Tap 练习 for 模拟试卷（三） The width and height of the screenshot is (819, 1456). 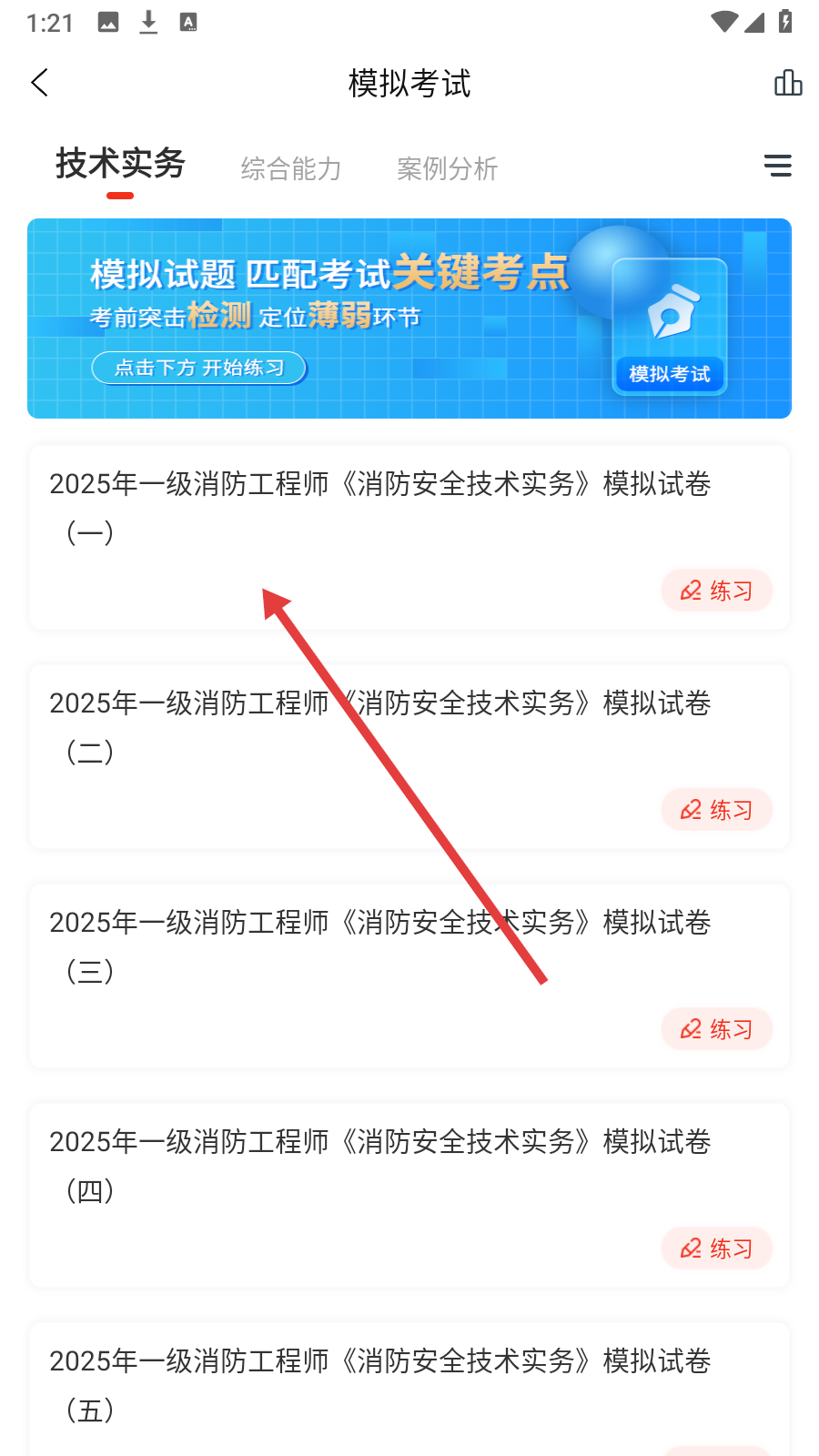(x=717, y=1029)
